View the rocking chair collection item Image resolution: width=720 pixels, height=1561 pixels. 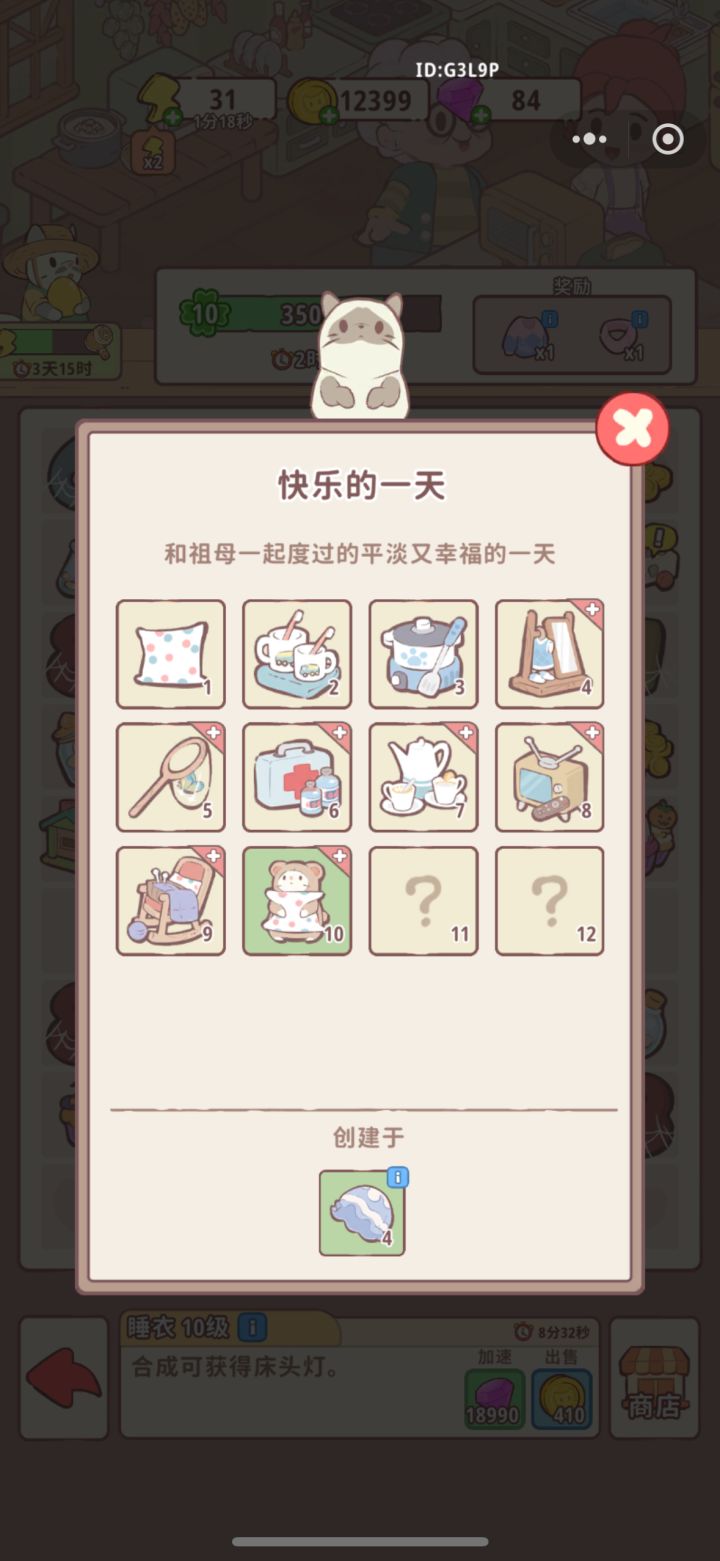pos(170,900)
